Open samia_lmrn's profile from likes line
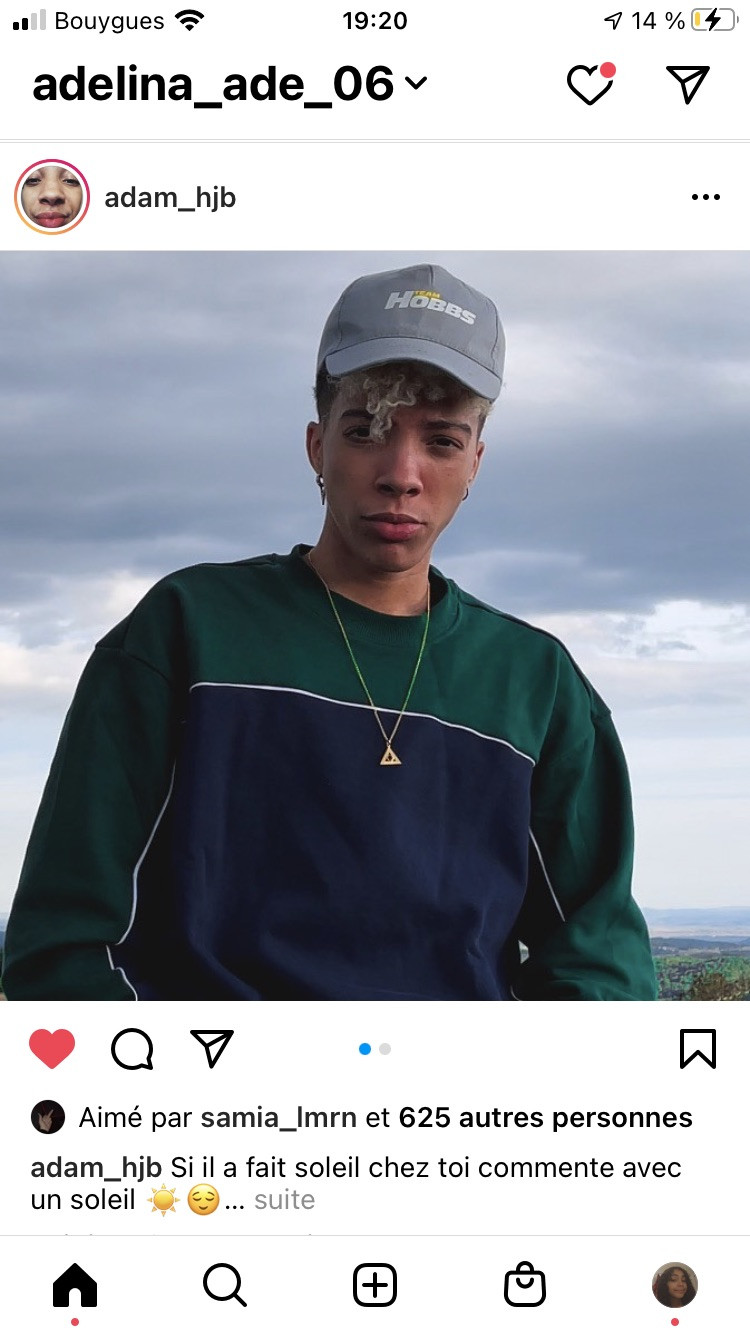Viewport: 750px width, 1334px height. 278,1117
